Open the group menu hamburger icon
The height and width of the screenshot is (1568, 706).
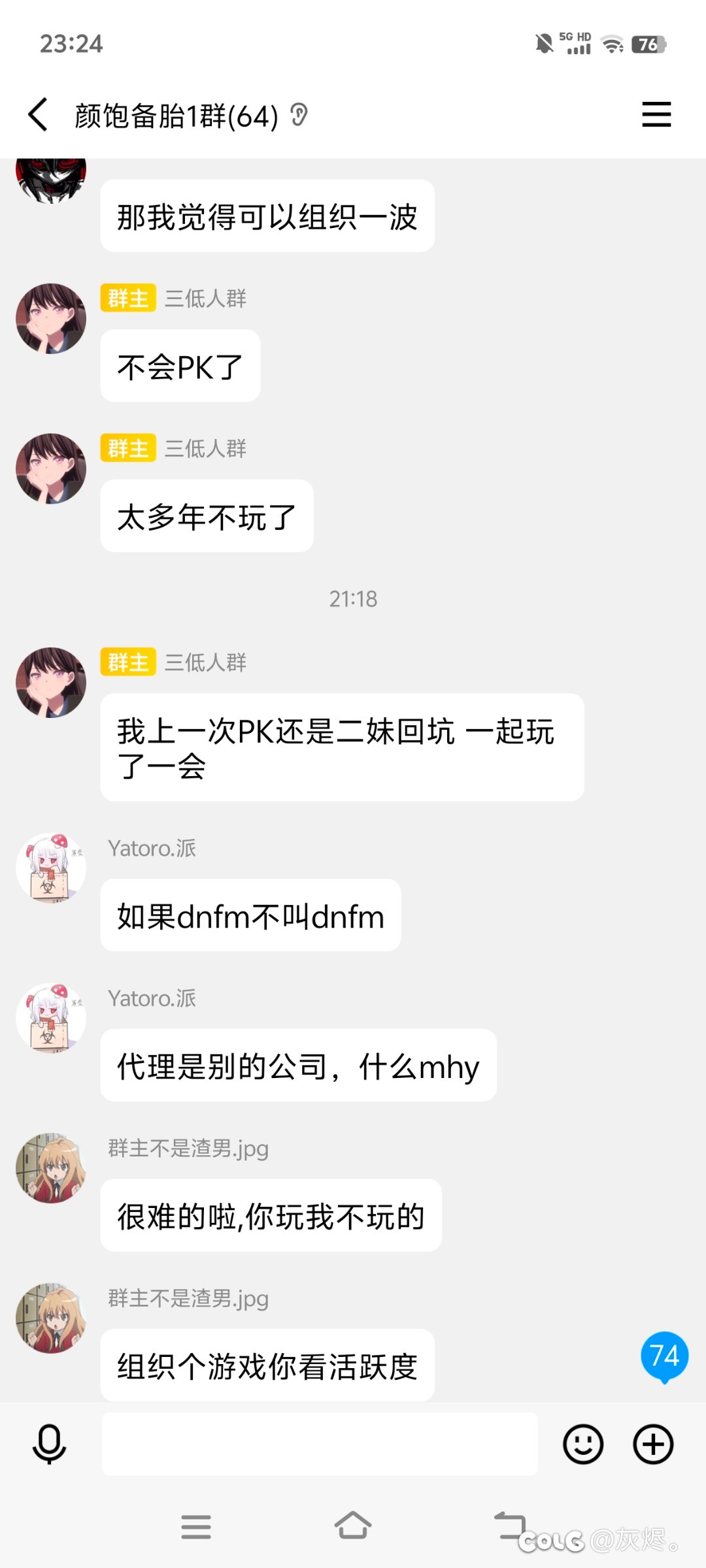coord(656,114)
